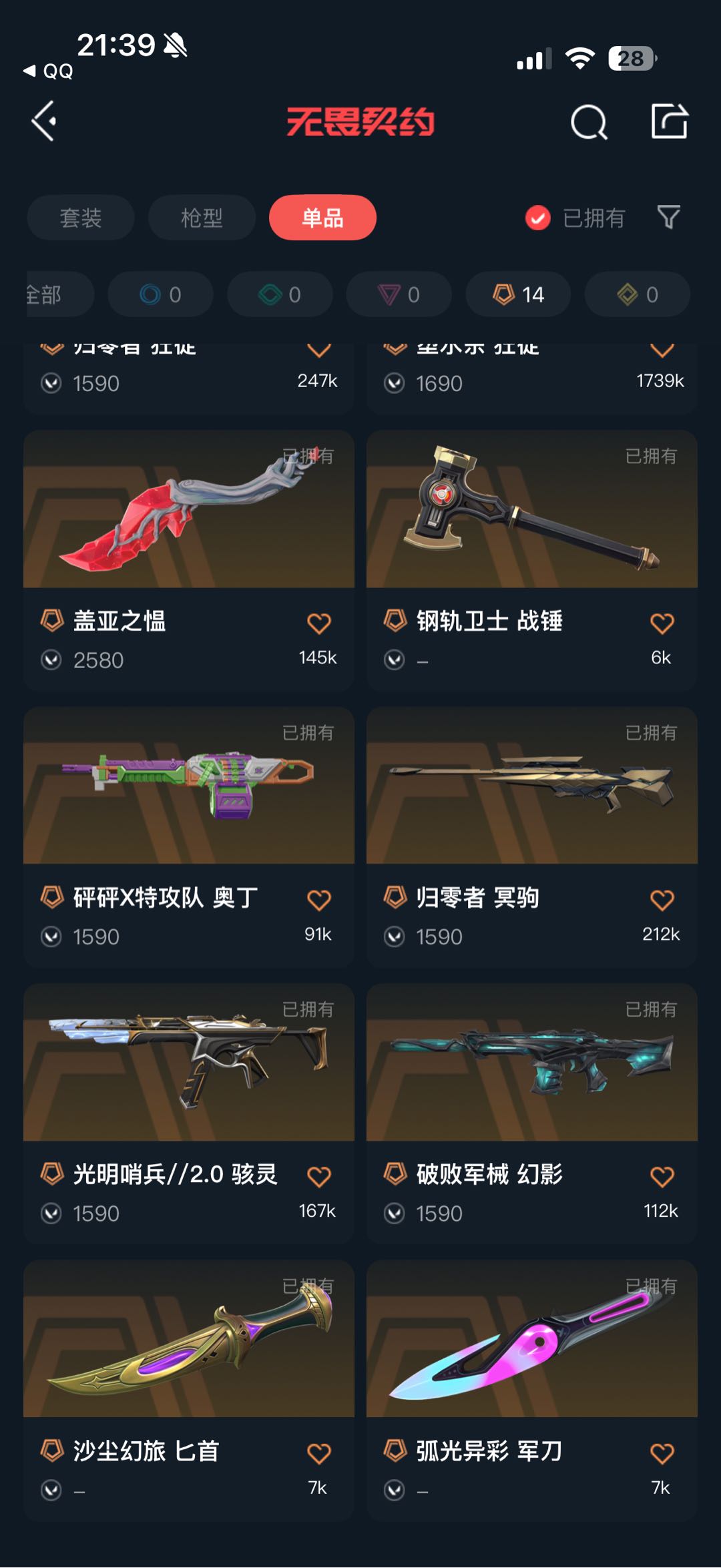This screenshot has width=721, height=1568.
Task: Select the 全部 tier chip
Action: click(x=59, y=294)
